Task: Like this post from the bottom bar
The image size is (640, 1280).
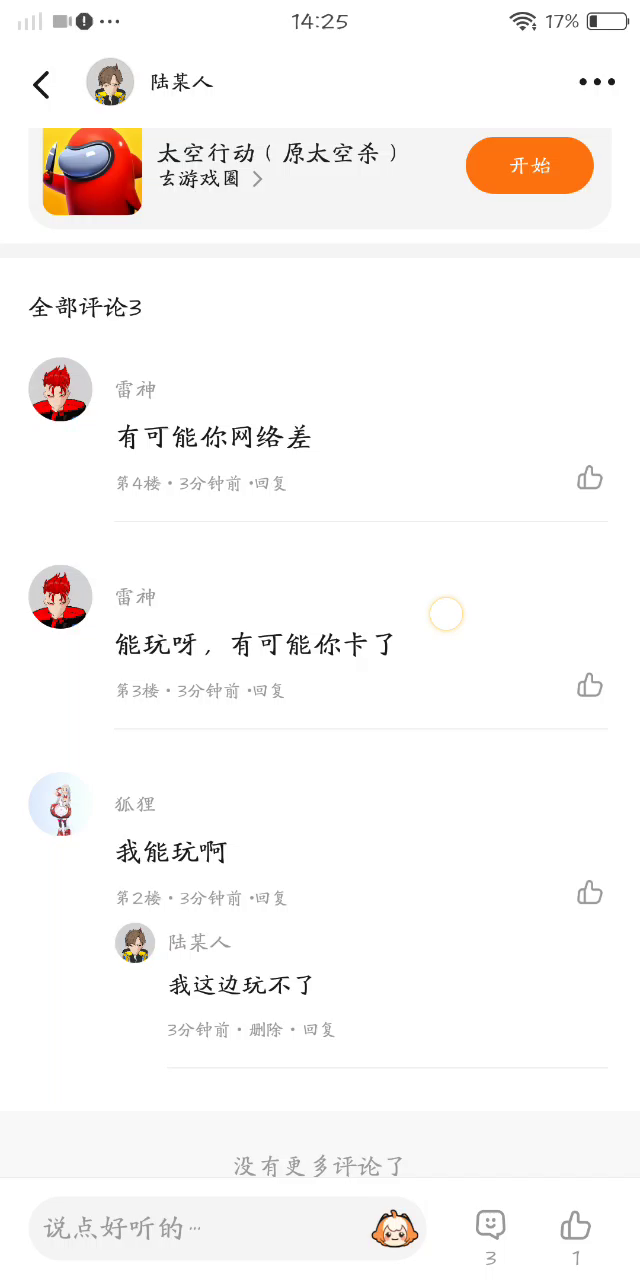Action: [576, 1226]
